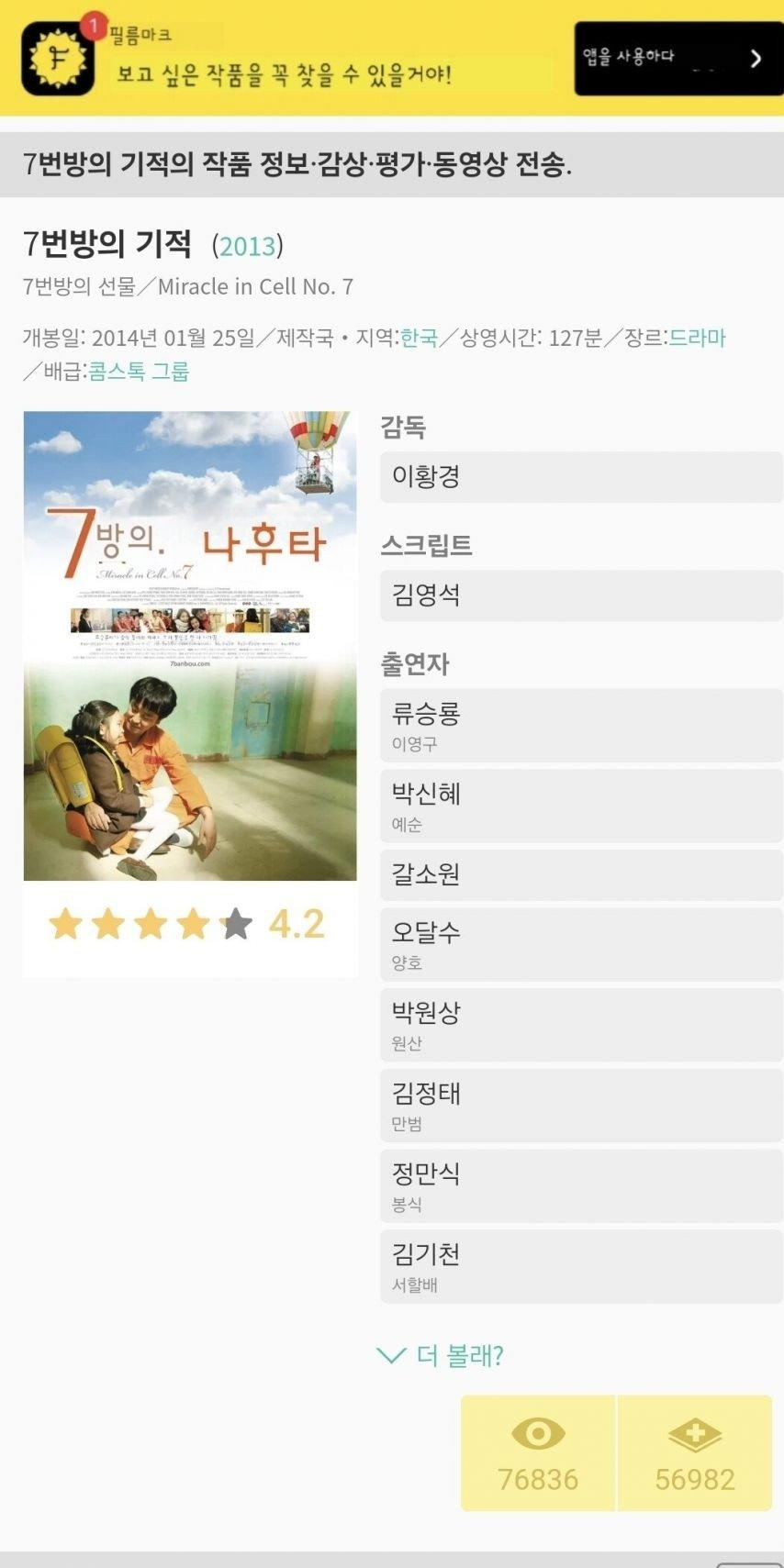This screenshot has width=784, height=1568.
Task: Open scriptwriter 김영석's page
Action: pyautogui.click(x=580, y=595)
